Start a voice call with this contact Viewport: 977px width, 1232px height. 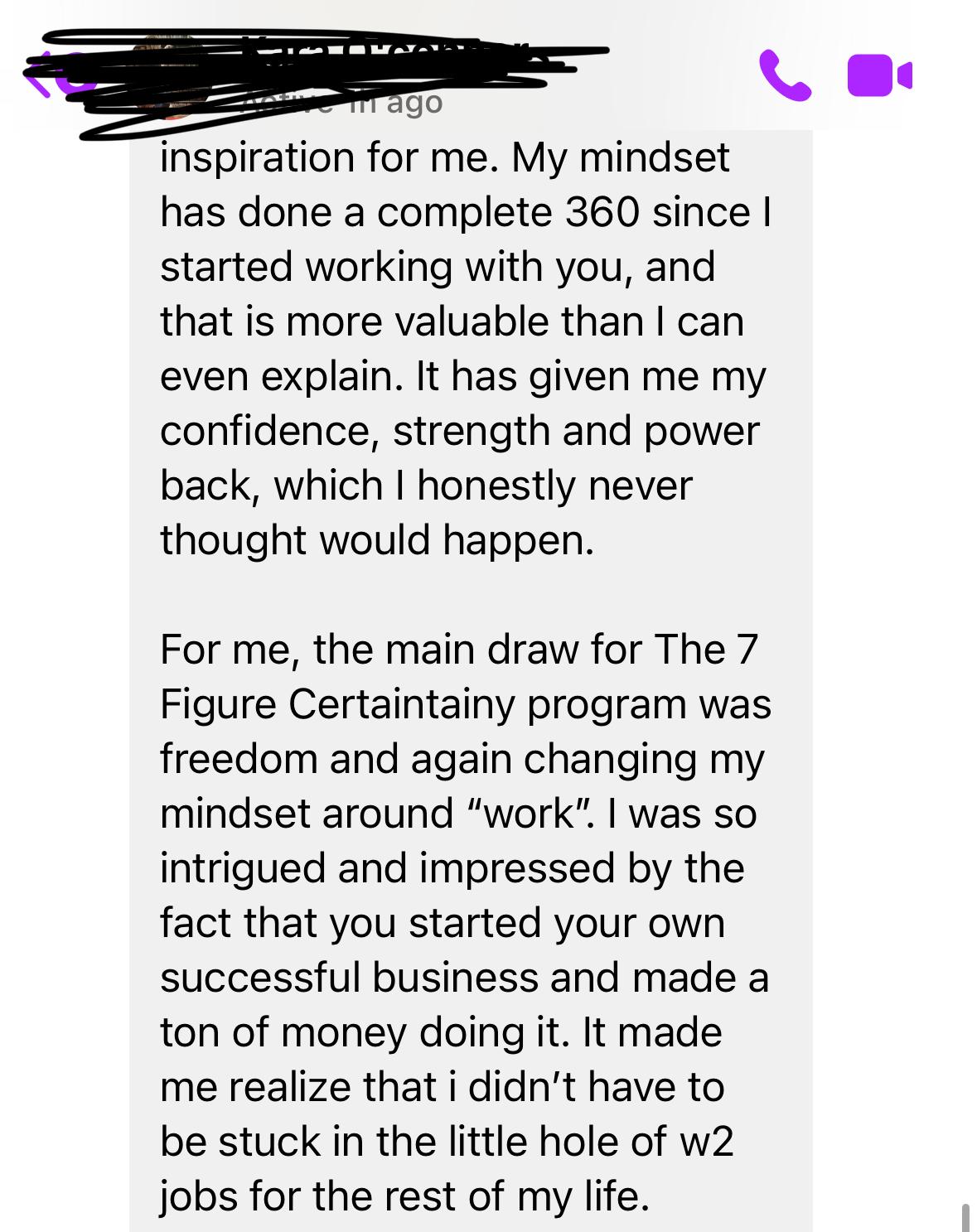[785, 75]
